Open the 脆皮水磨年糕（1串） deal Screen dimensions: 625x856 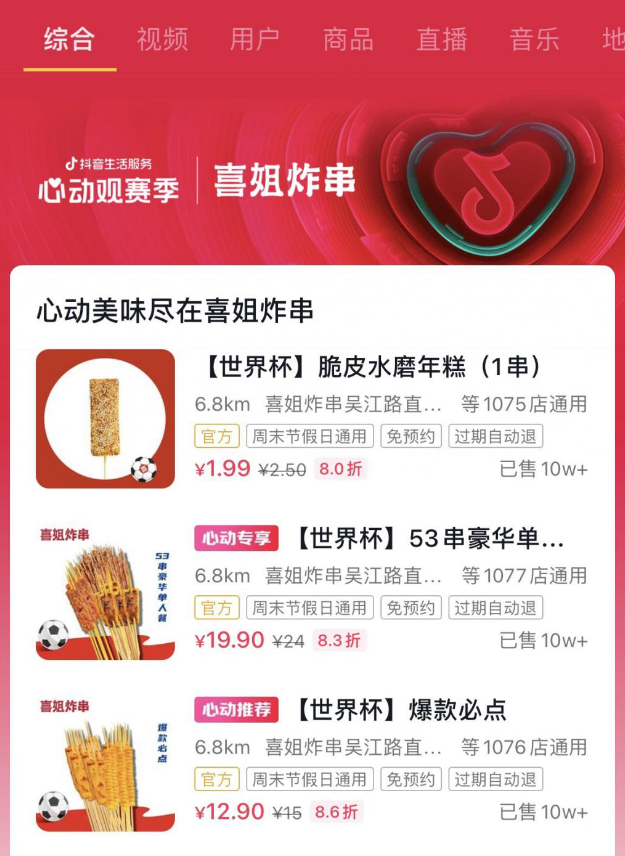point(390,366)
